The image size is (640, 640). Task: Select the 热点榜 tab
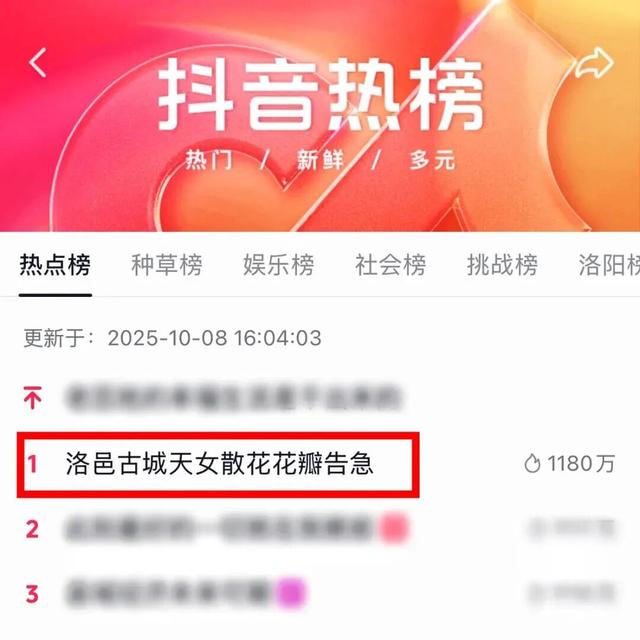coord(55,265)
